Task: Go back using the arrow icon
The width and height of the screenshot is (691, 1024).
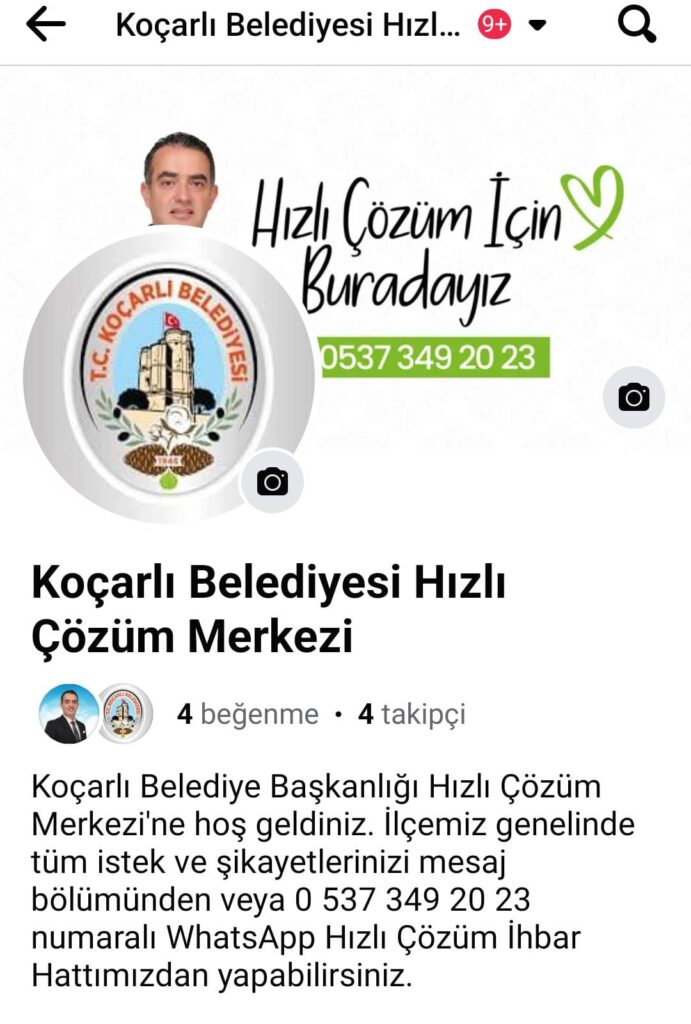Action: pos(45,26)
